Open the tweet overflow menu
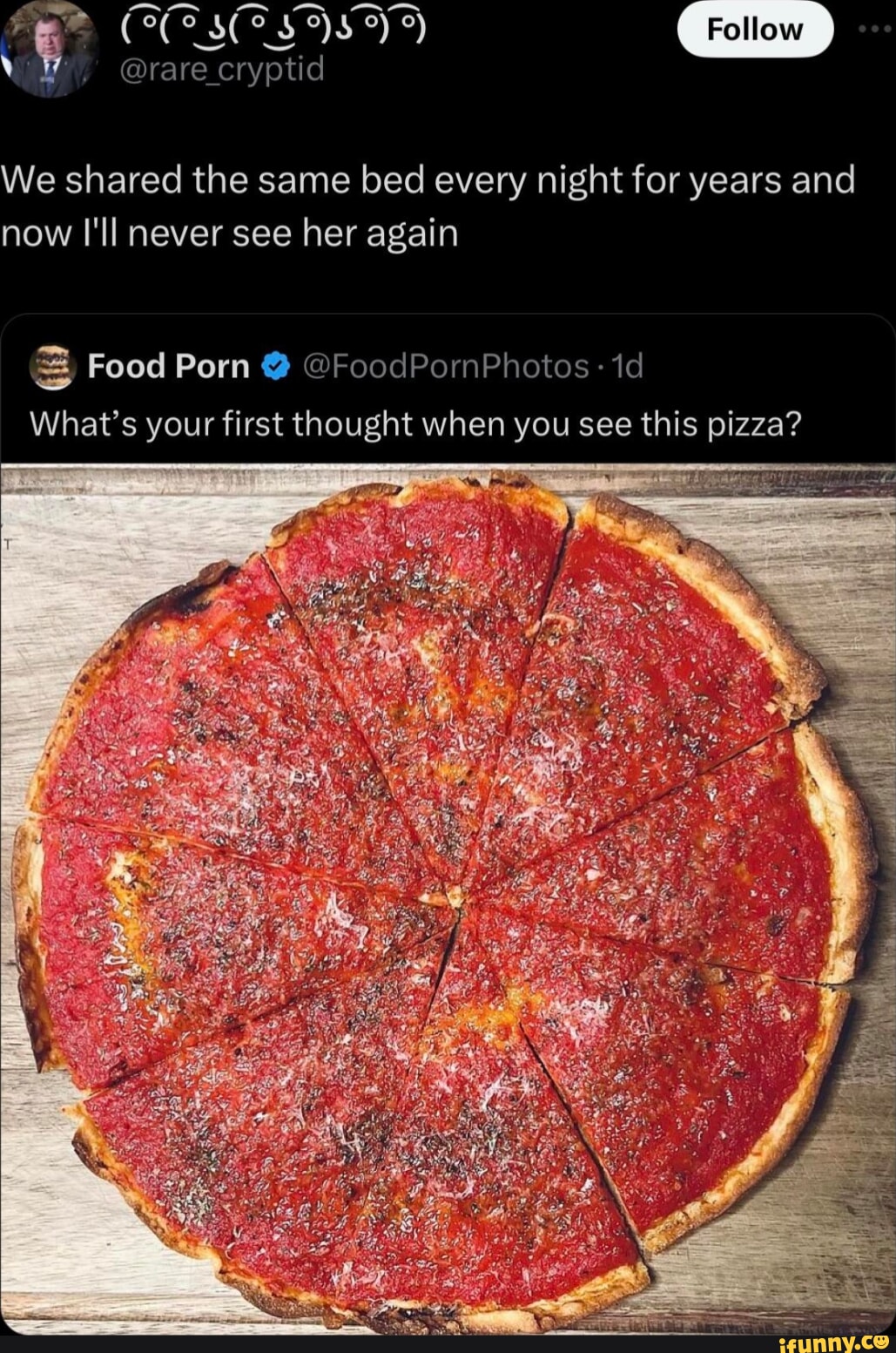Screen dimensions: 896x1353 (x=872, y=29)
